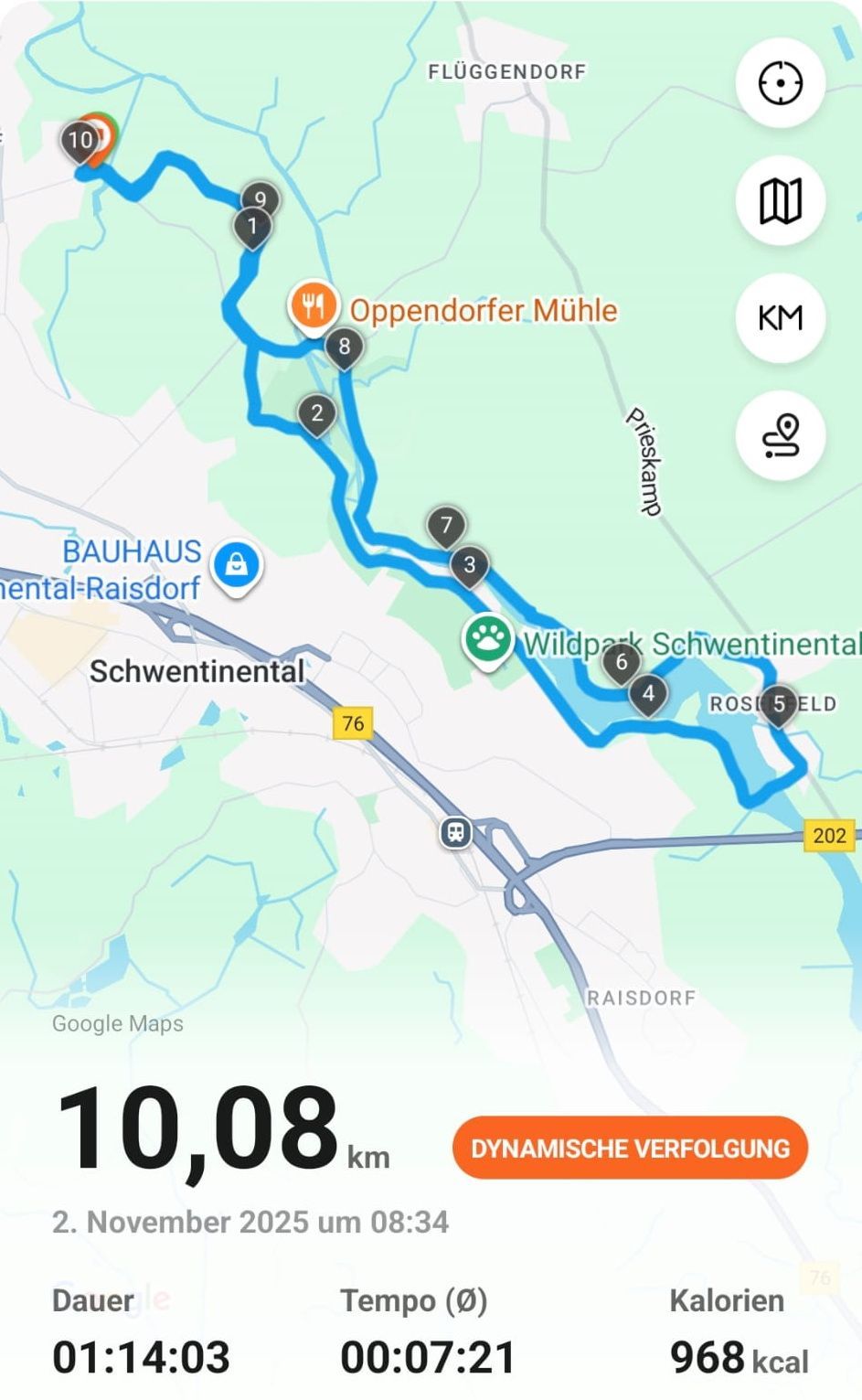Open the Oppendorfer Mühle restaurant marker

click(314, 306)
